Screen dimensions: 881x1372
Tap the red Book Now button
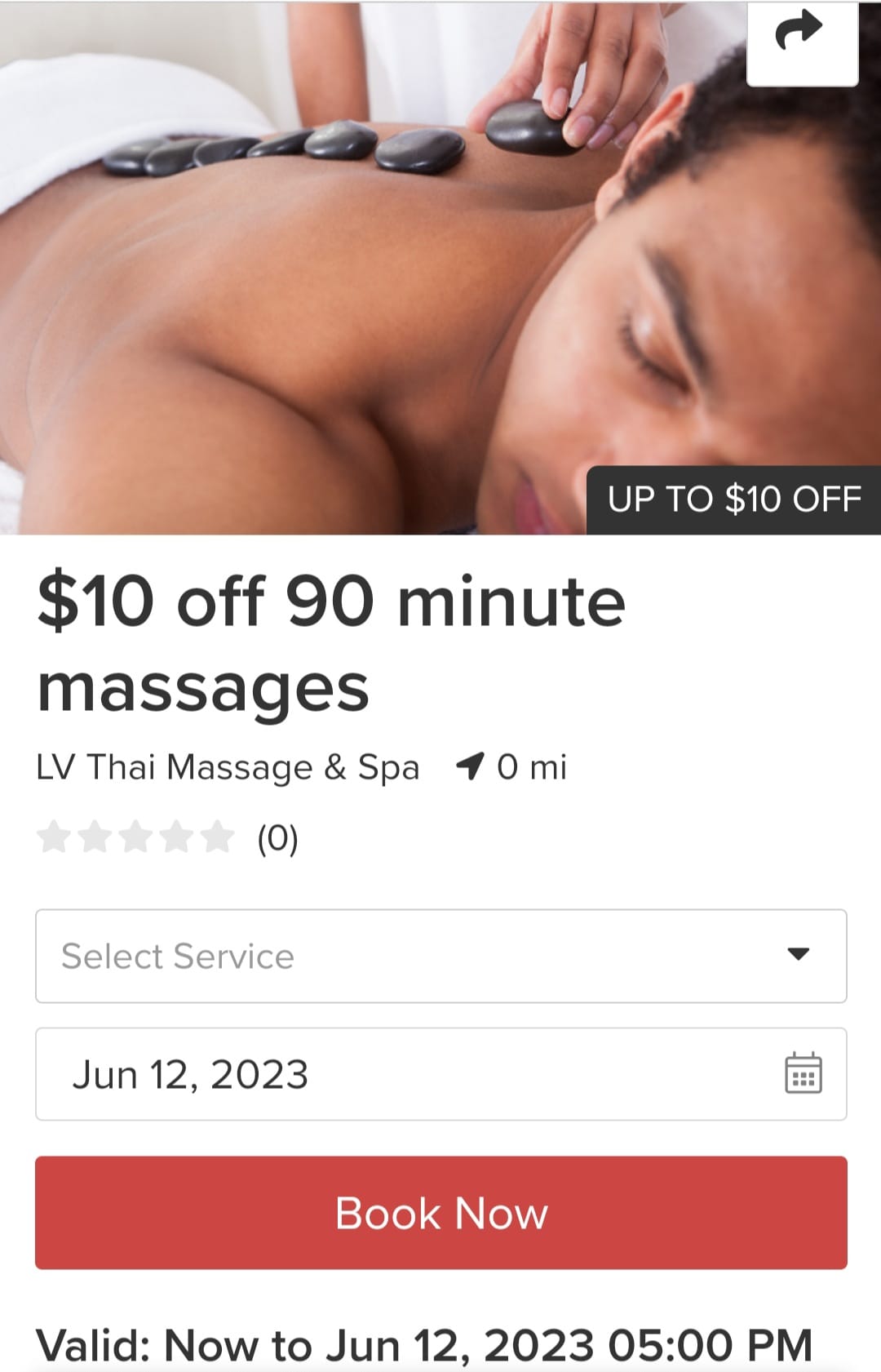pos(440,1213)
